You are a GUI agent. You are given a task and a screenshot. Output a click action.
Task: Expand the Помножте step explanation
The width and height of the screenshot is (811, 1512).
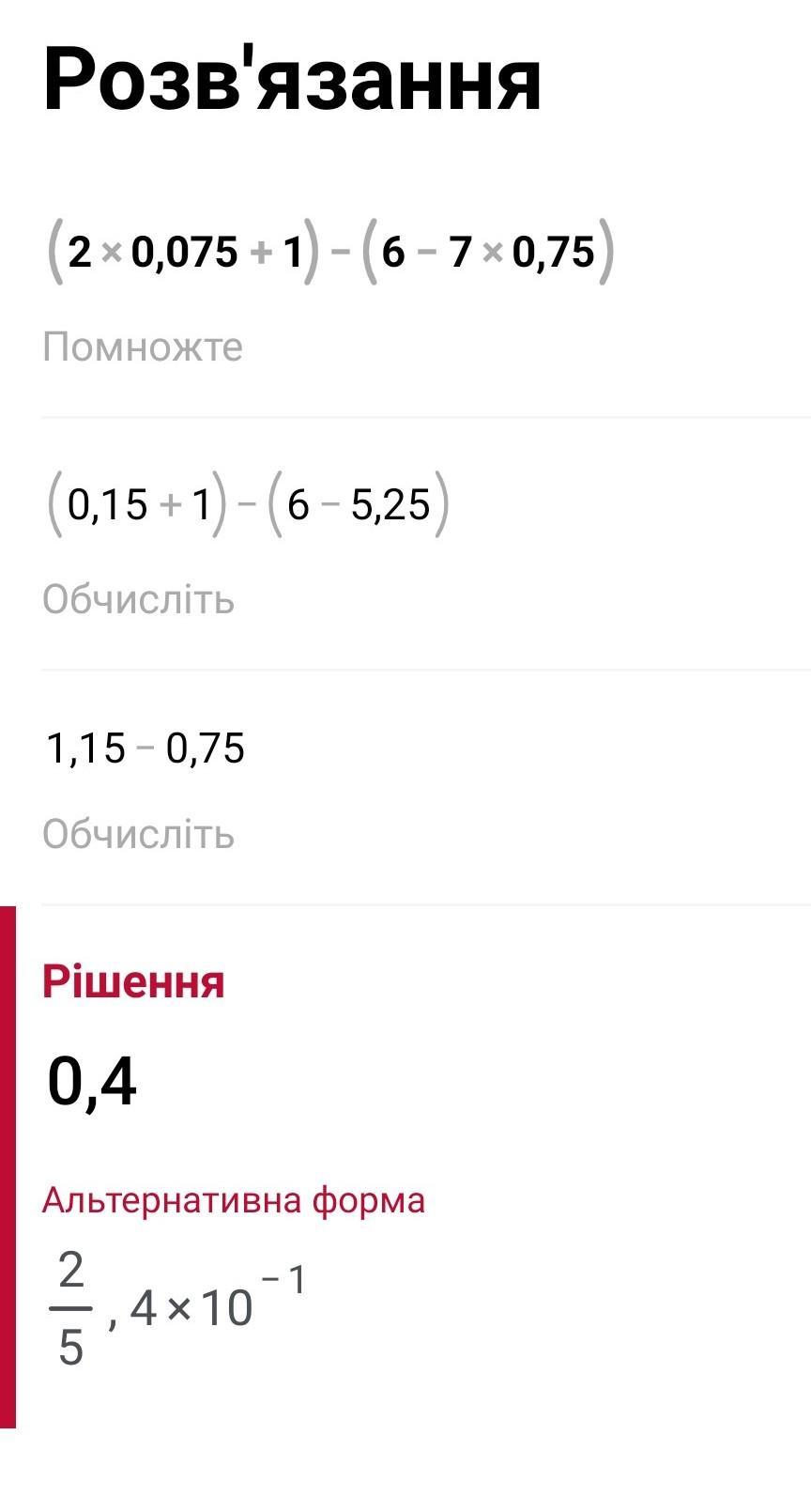coord(143,347)
